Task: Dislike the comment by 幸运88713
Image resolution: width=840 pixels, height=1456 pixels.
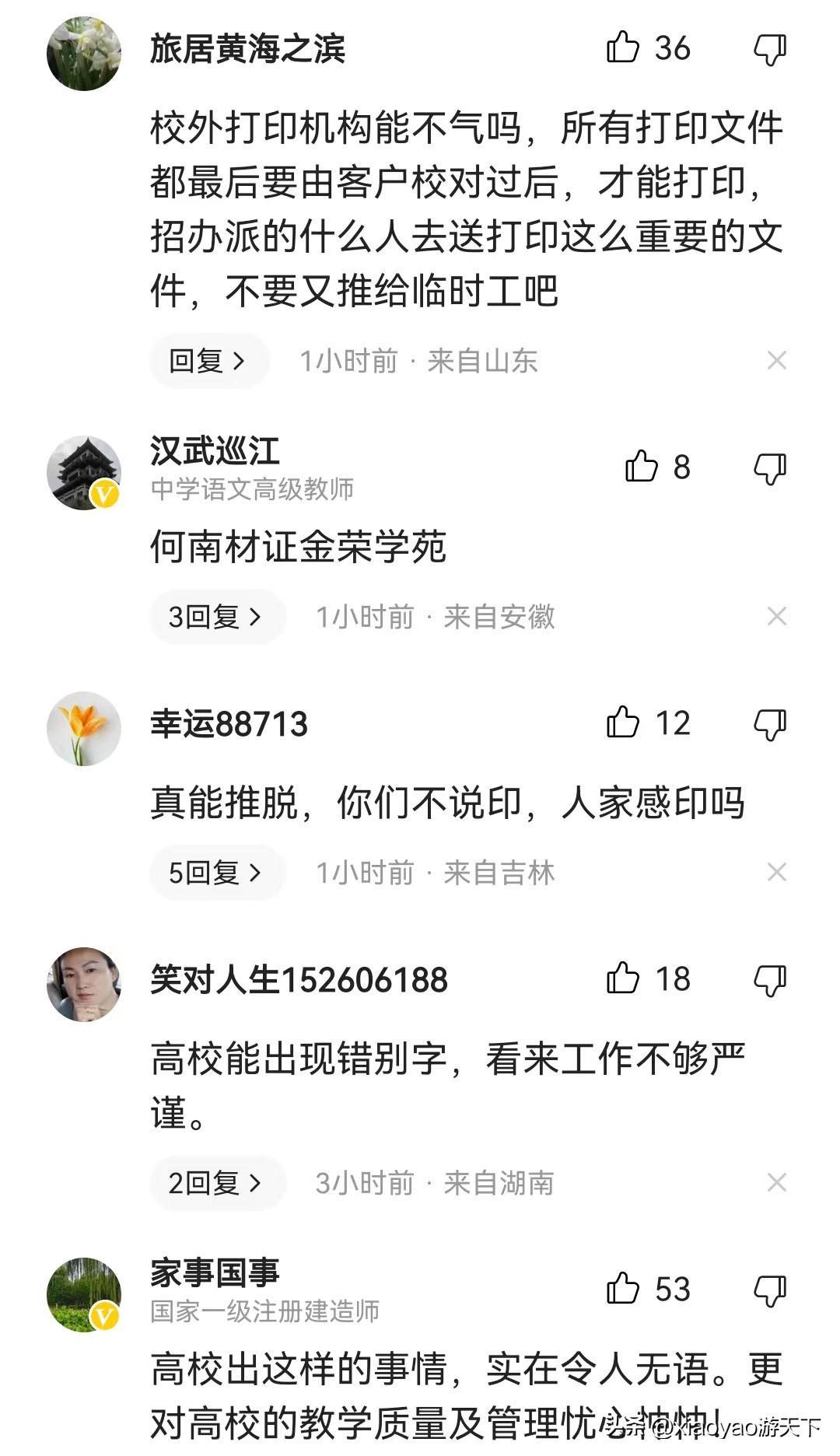Action: click(770, 725)
